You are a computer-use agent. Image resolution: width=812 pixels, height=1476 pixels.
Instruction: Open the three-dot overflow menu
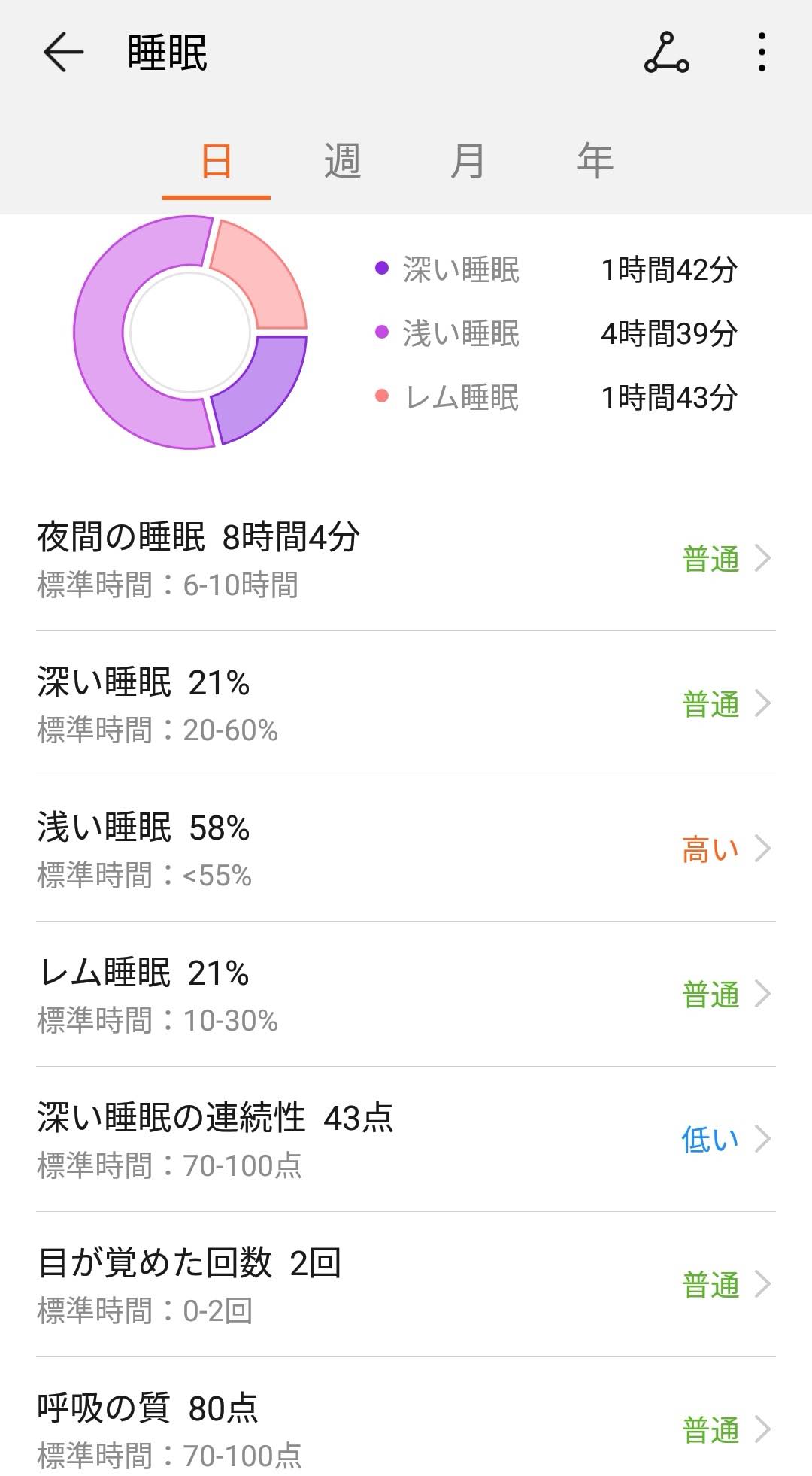coord(762,53)
